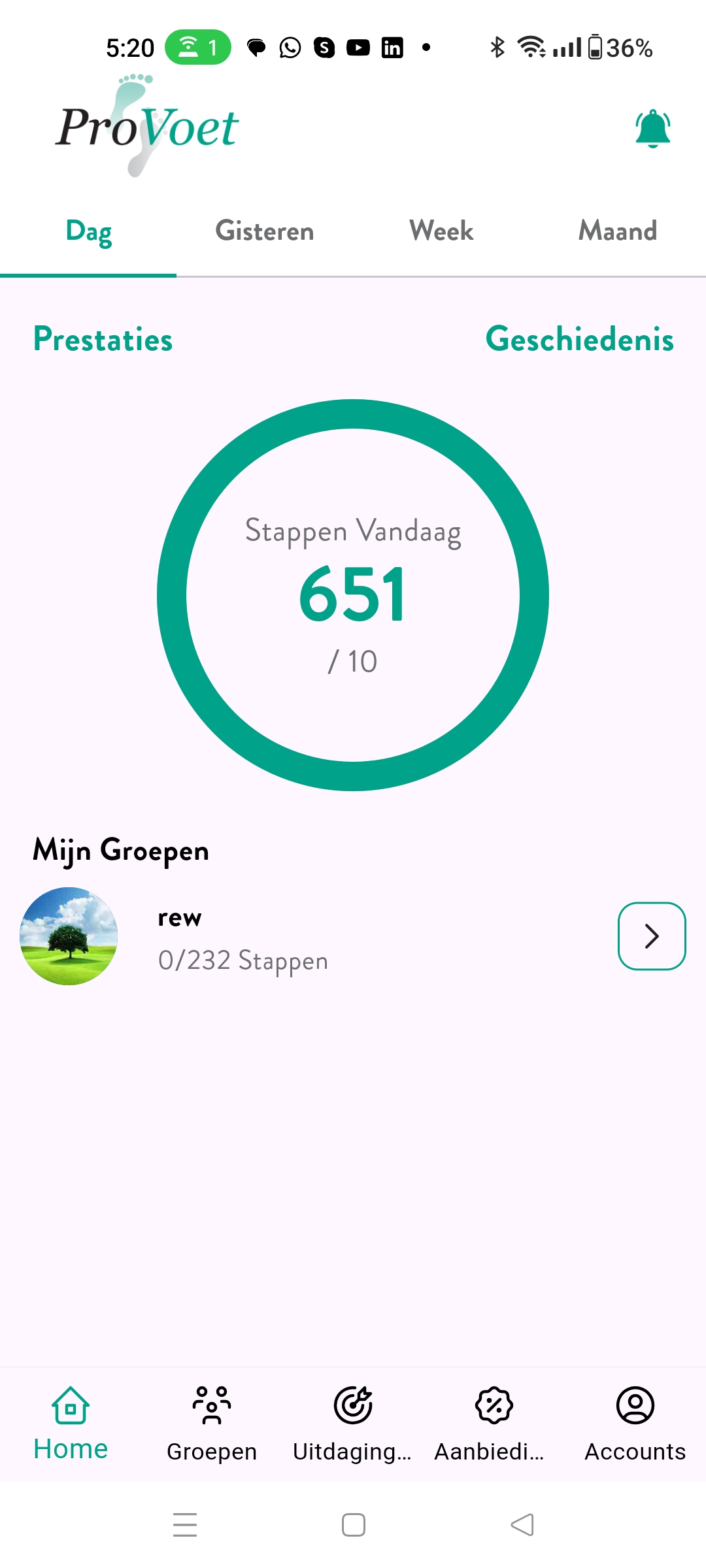Open recent apps from the navigation bar
Viewport: 706px width, 1568px height.
pyautogui.click(x=185, y=1525)
